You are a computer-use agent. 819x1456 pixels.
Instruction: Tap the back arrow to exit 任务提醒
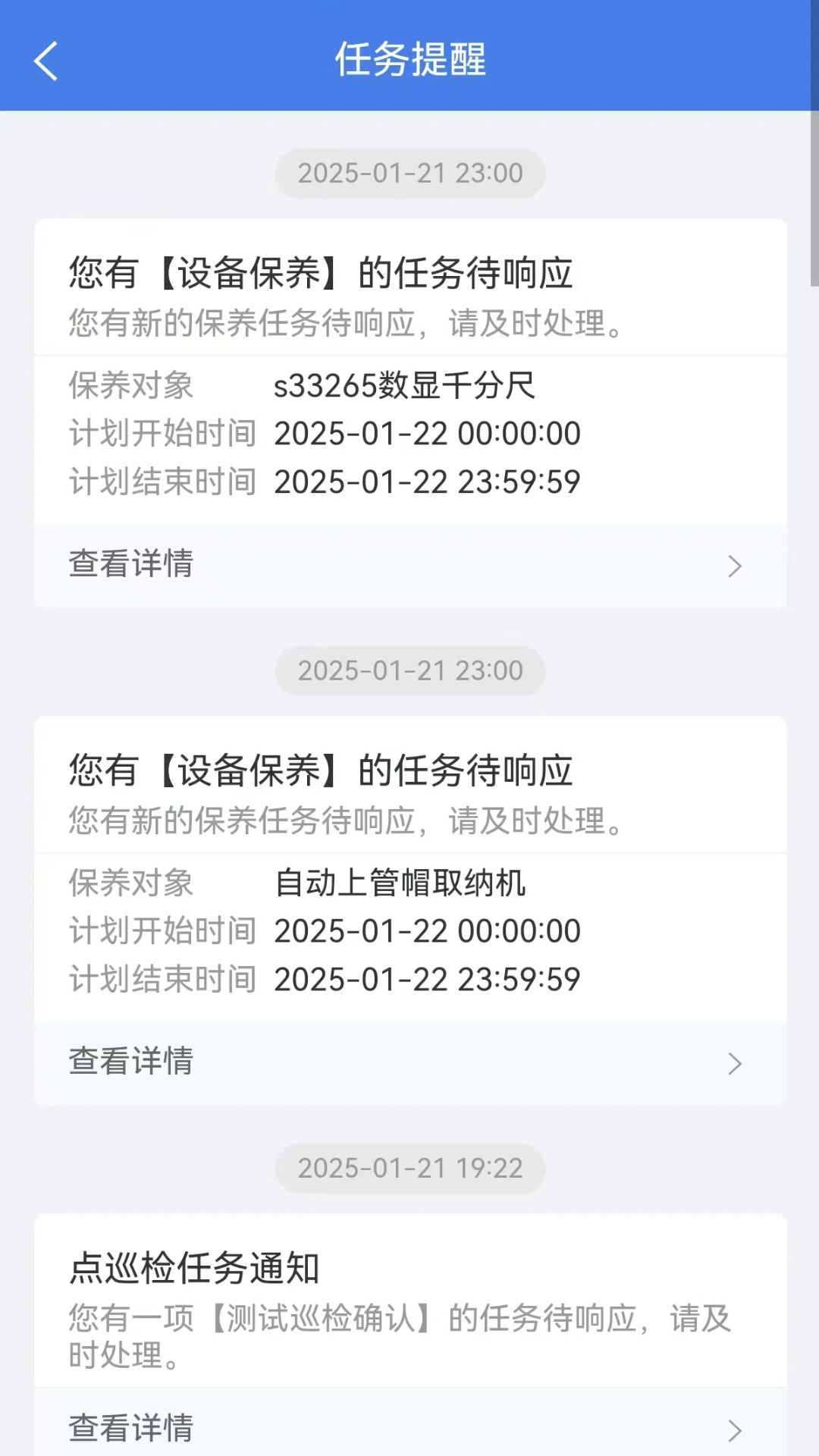(x=45, y=61)
